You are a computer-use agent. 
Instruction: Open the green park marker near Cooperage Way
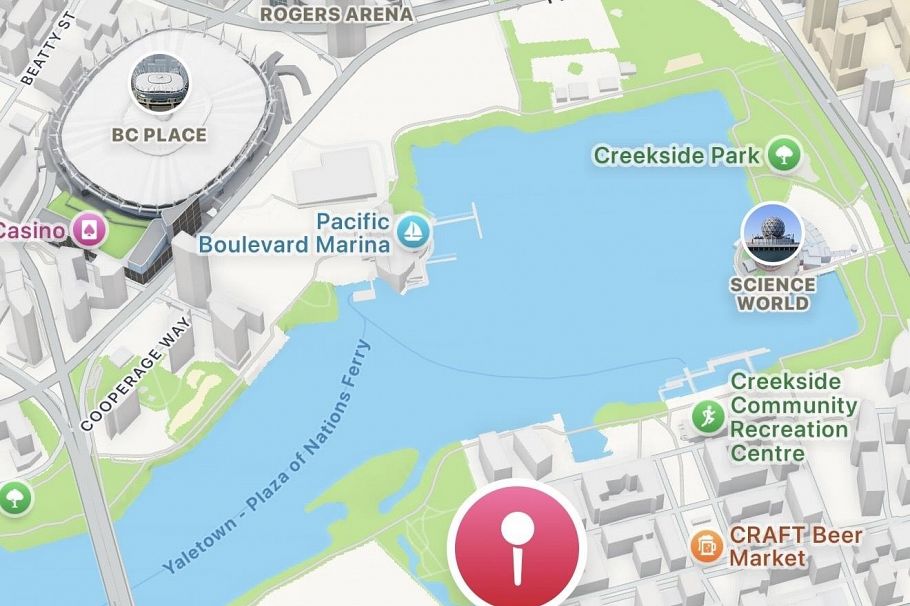(15, 497)
